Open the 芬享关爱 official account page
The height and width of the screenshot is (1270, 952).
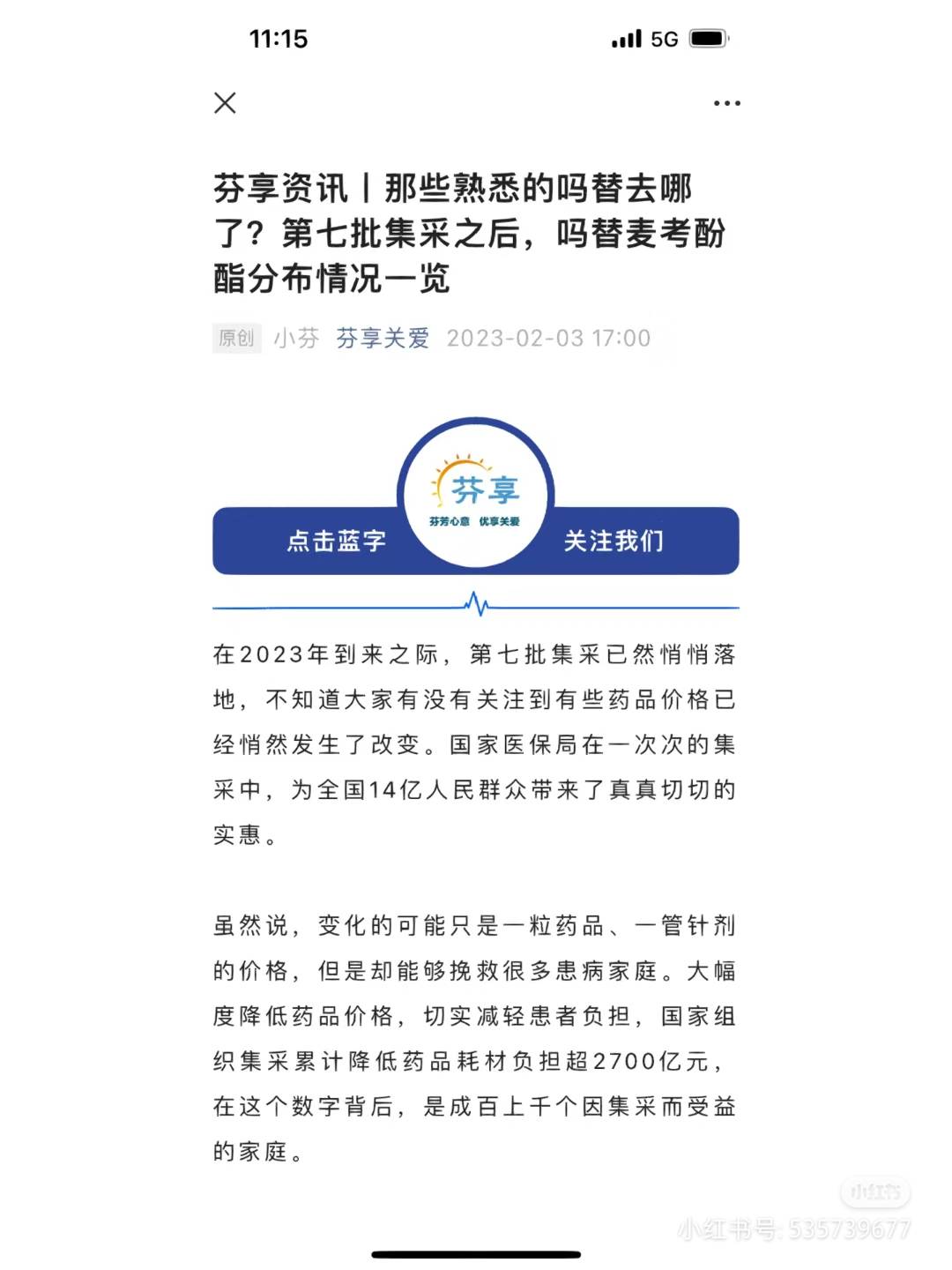coord(381,338)
